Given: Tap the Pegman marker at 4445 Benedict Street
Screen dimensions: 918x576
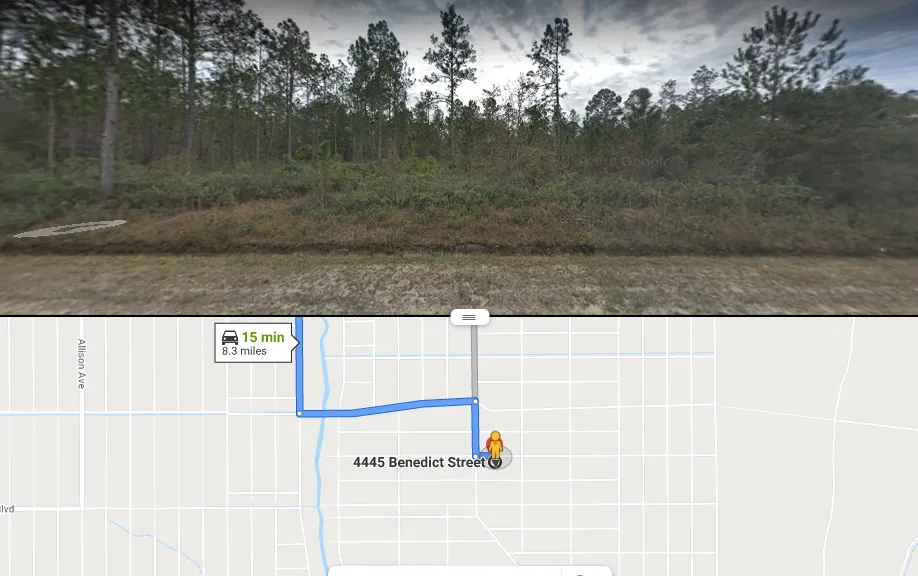Looking at the screenshot, I should (x=494, y=448).
